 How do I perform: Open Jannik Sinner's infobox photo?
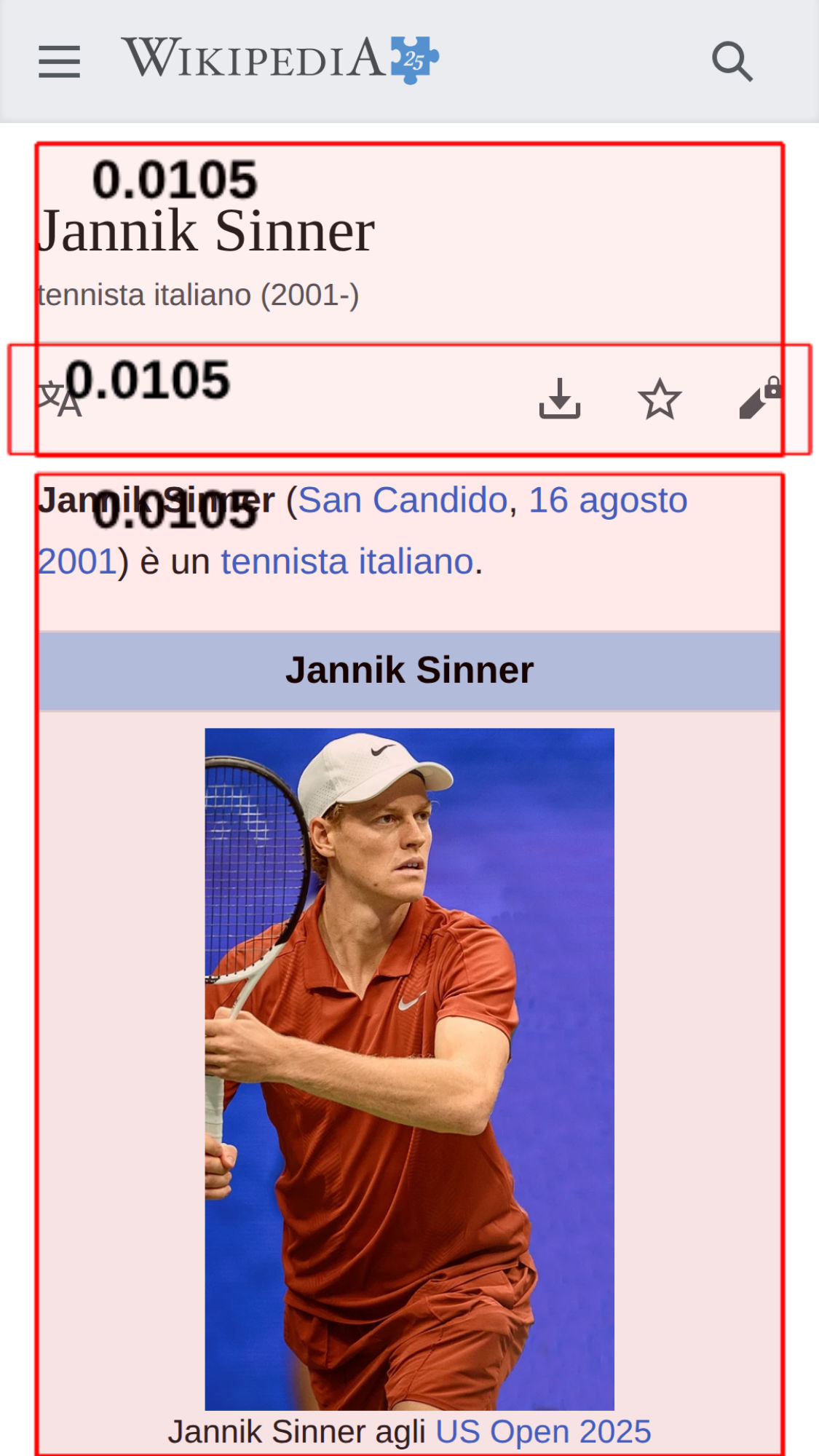(x=409, y=1069)
